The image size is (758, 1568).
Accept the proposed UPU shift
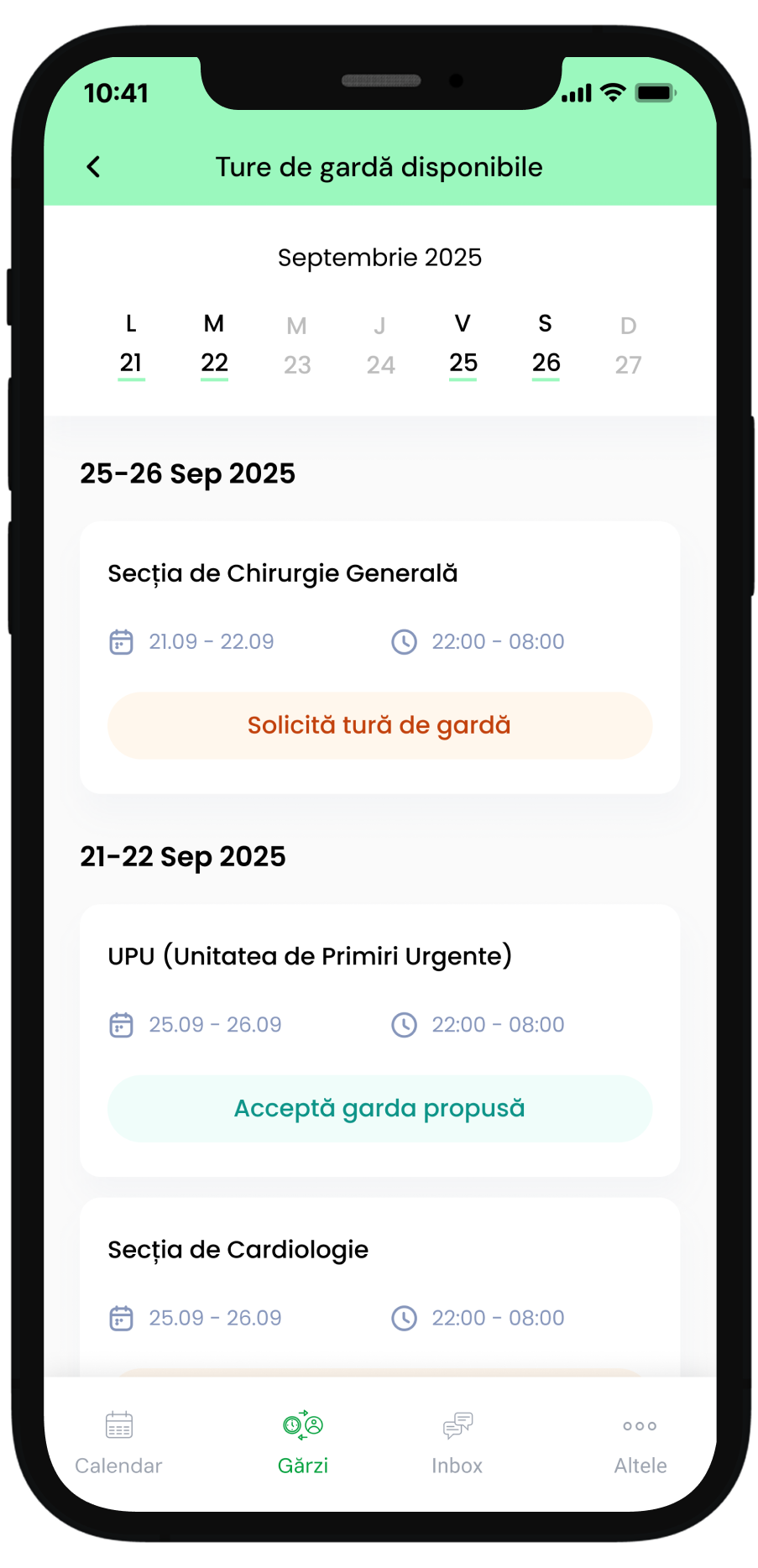tap(379, 1108)
